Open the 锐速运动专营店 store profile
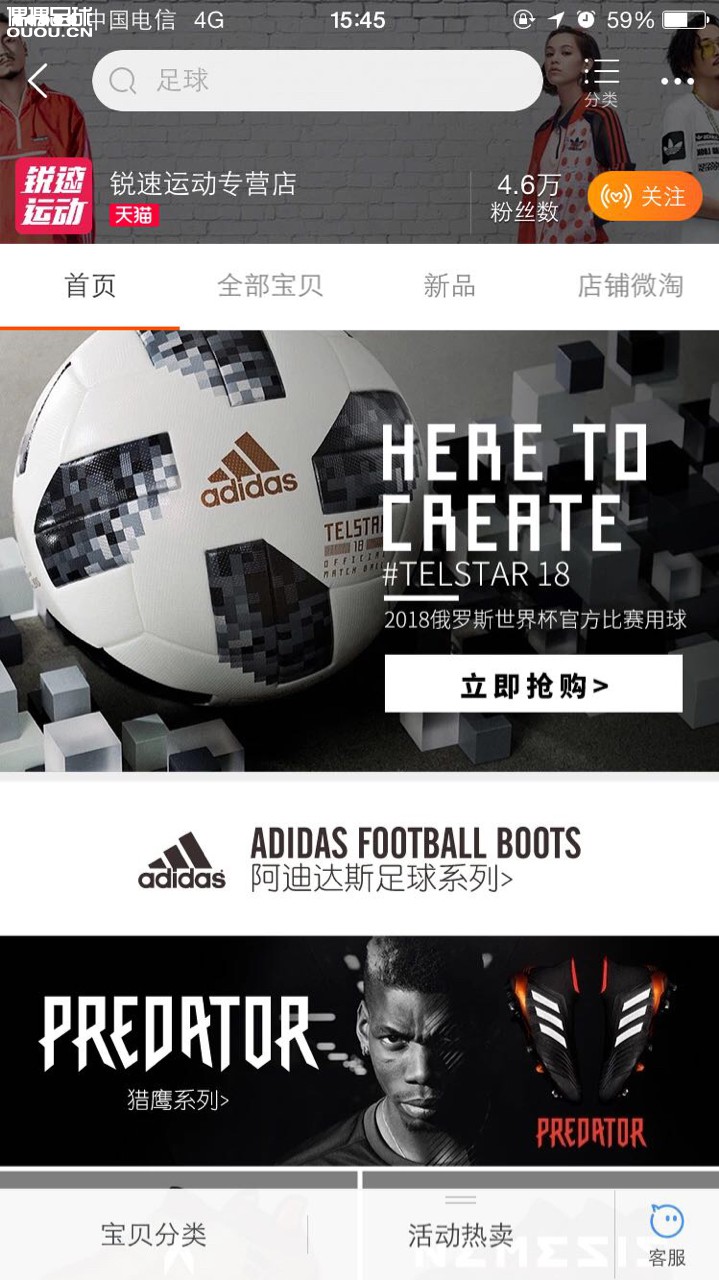This screenshot has width=719, height=1280. (203, 184)
